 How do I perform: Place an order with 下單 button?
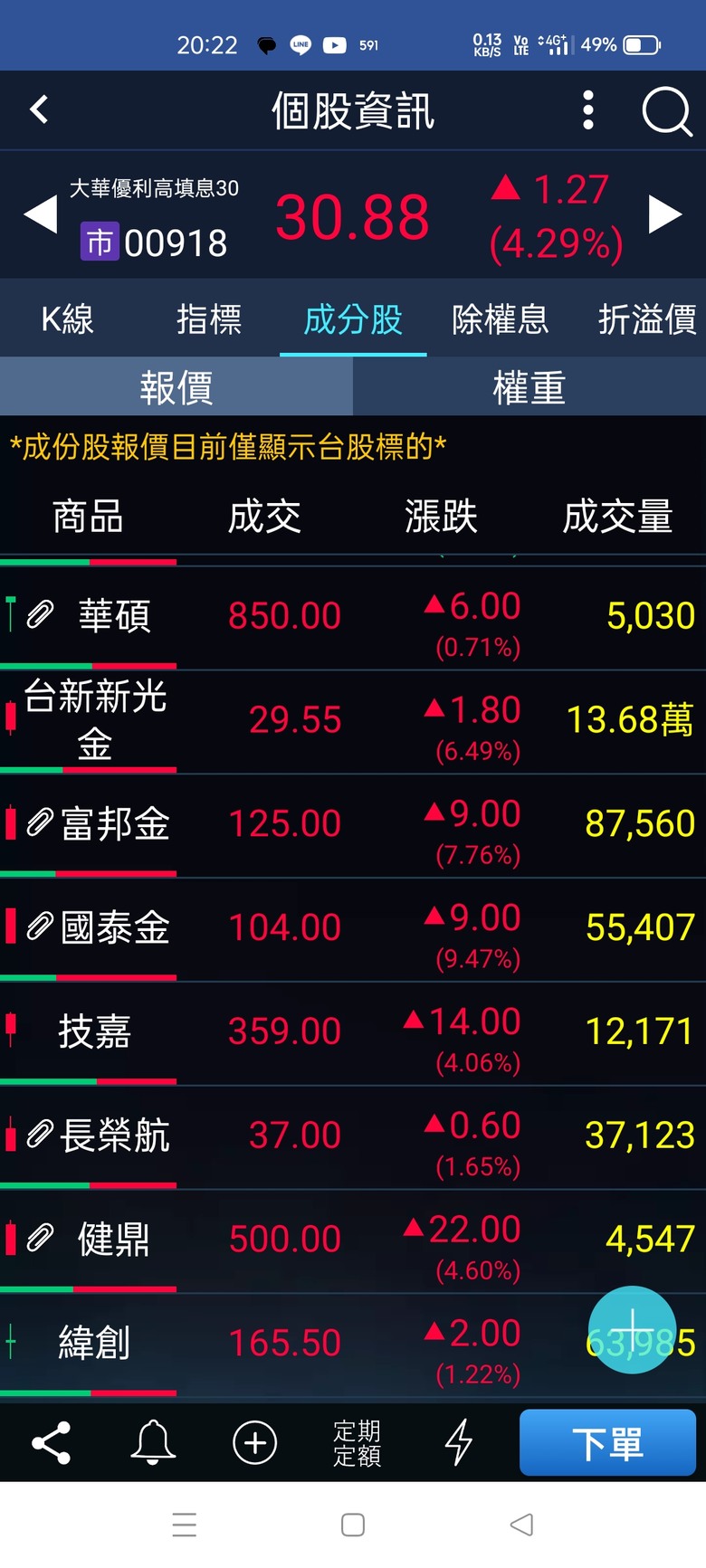[x=607, y=1442]
